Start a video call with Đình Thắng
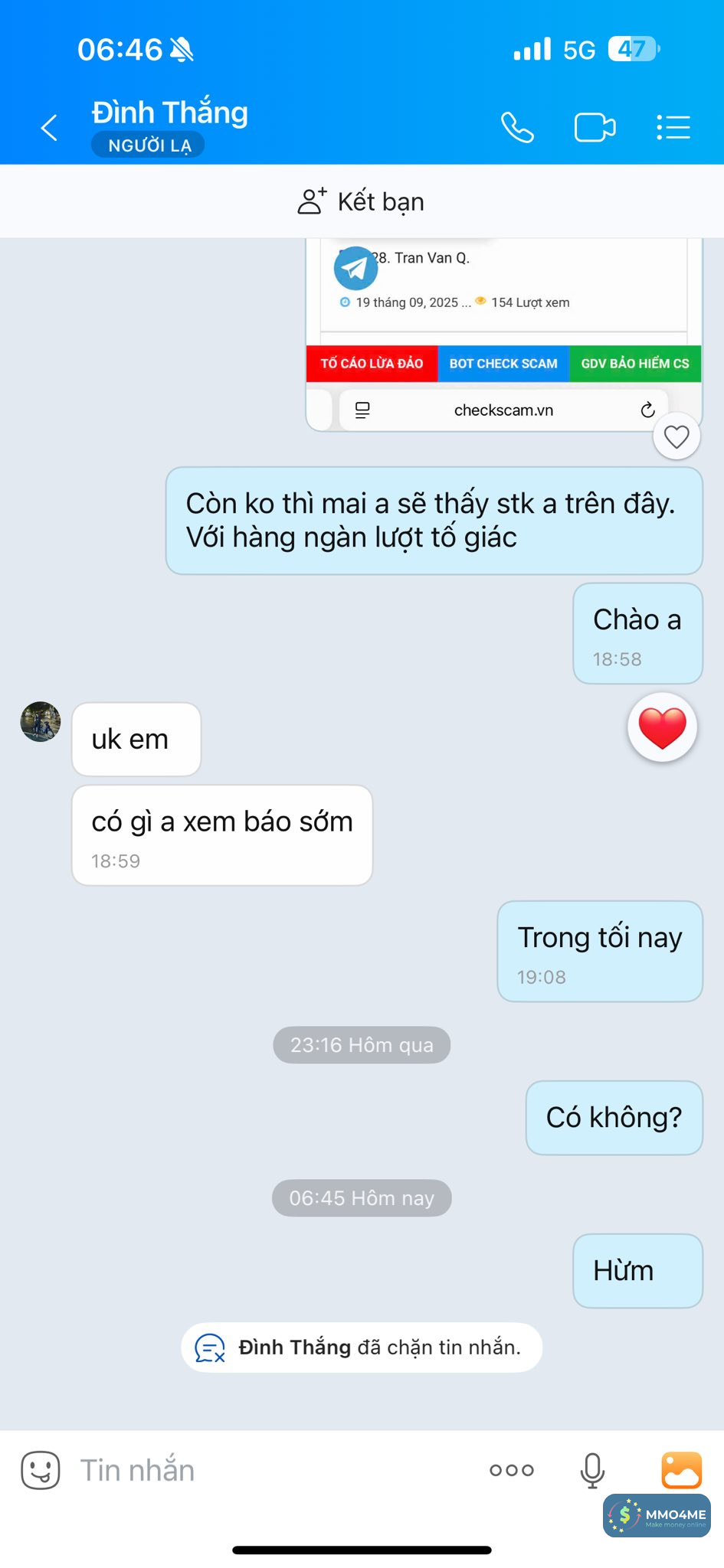 595,127
